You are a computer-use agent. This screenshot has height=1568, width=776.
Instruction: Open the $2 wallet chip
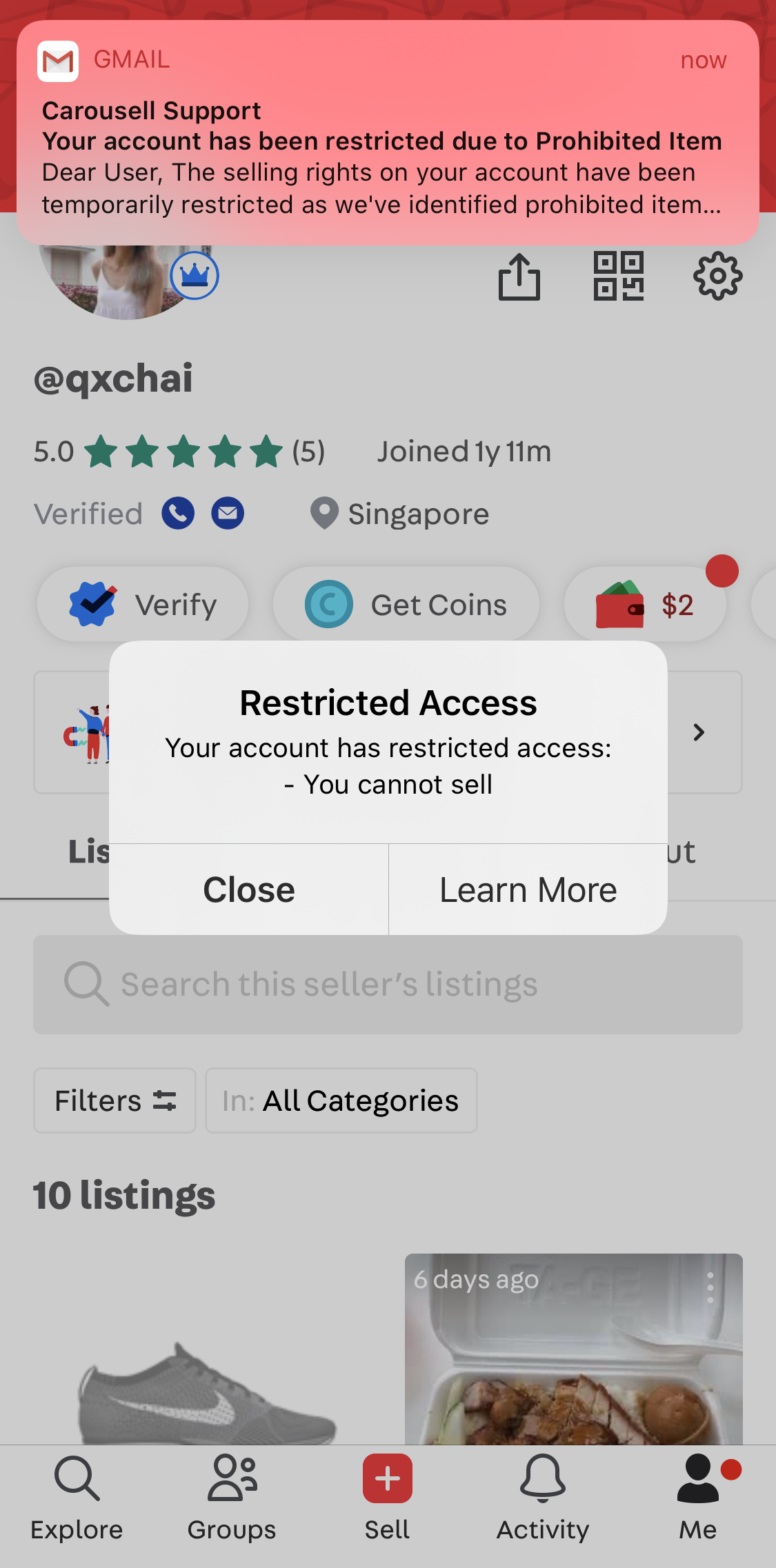click(x=646, y=605)
